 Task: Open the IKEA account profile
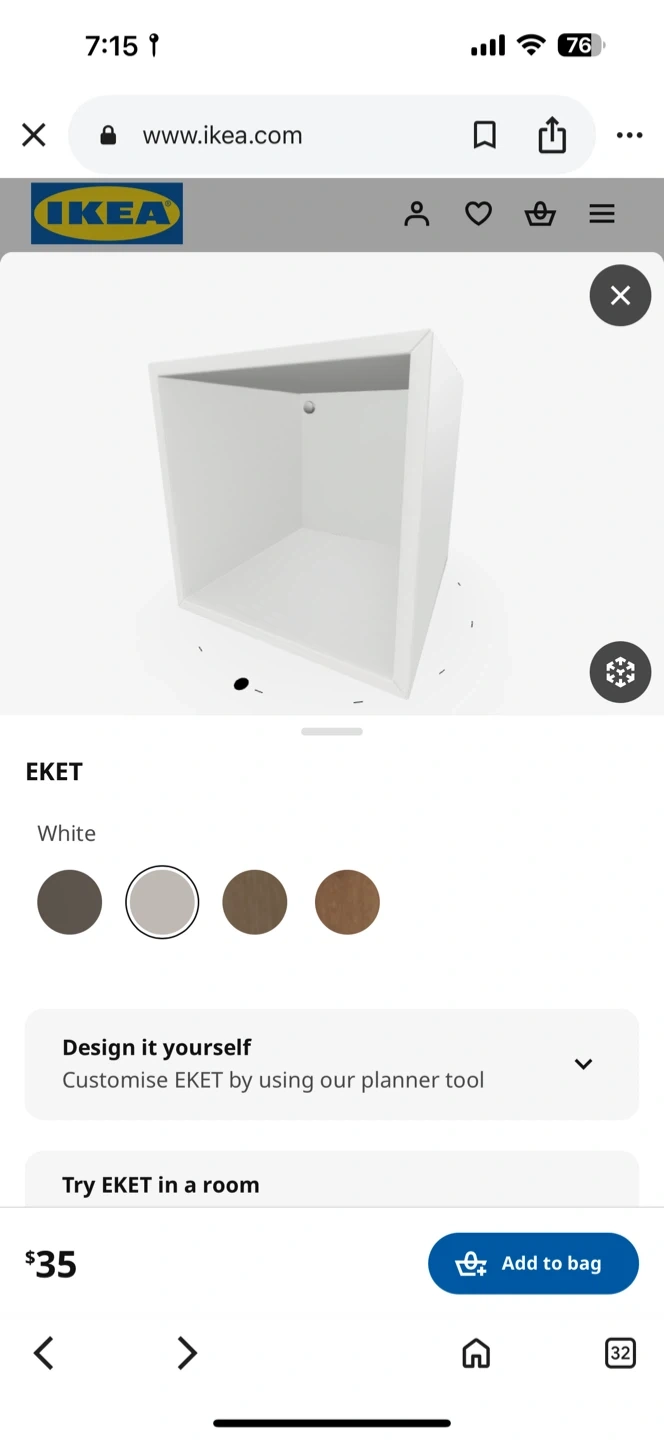tap(417, 213)
